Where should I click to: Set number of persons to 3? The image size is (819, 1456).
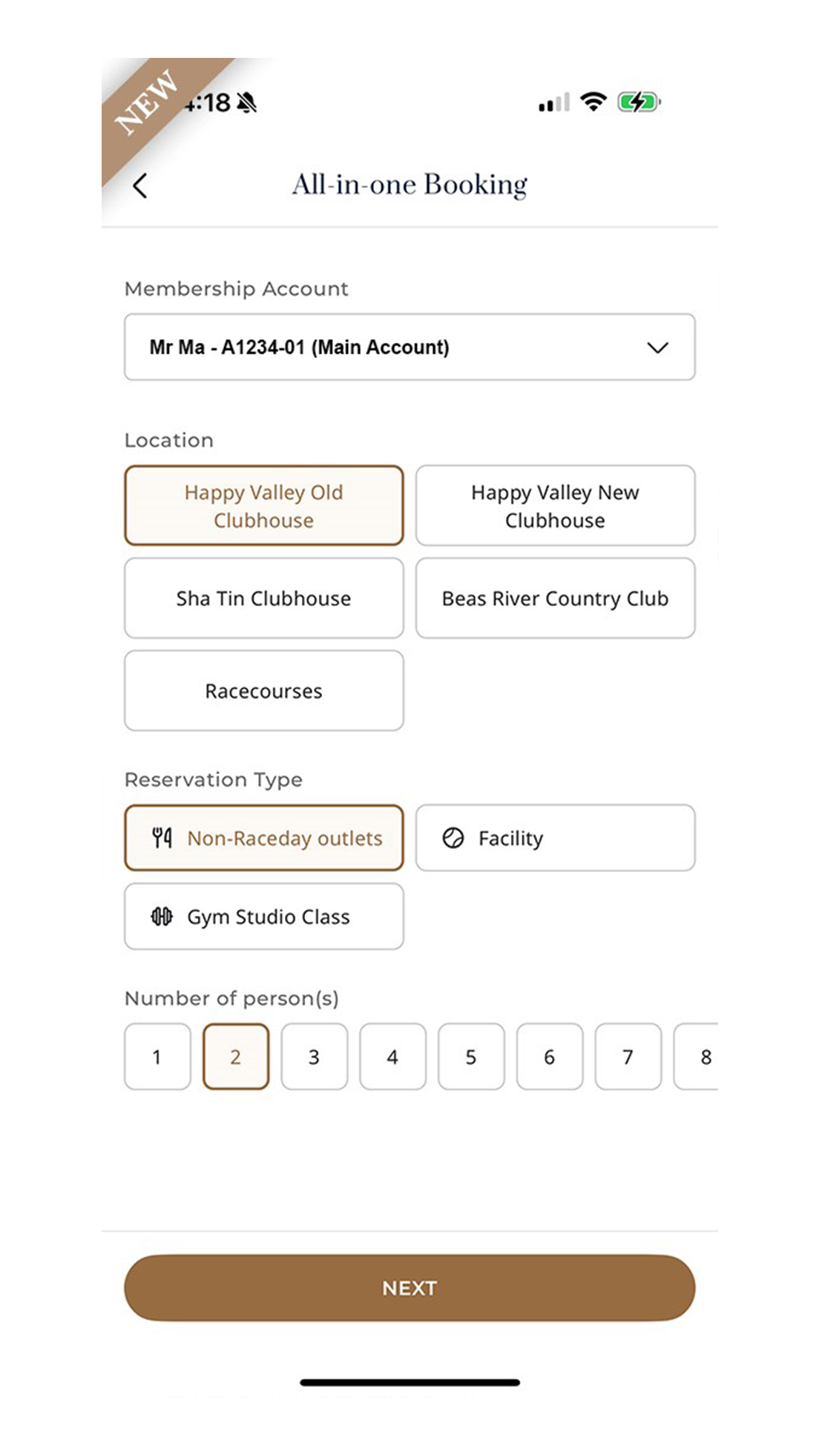tap(315, 1057)
